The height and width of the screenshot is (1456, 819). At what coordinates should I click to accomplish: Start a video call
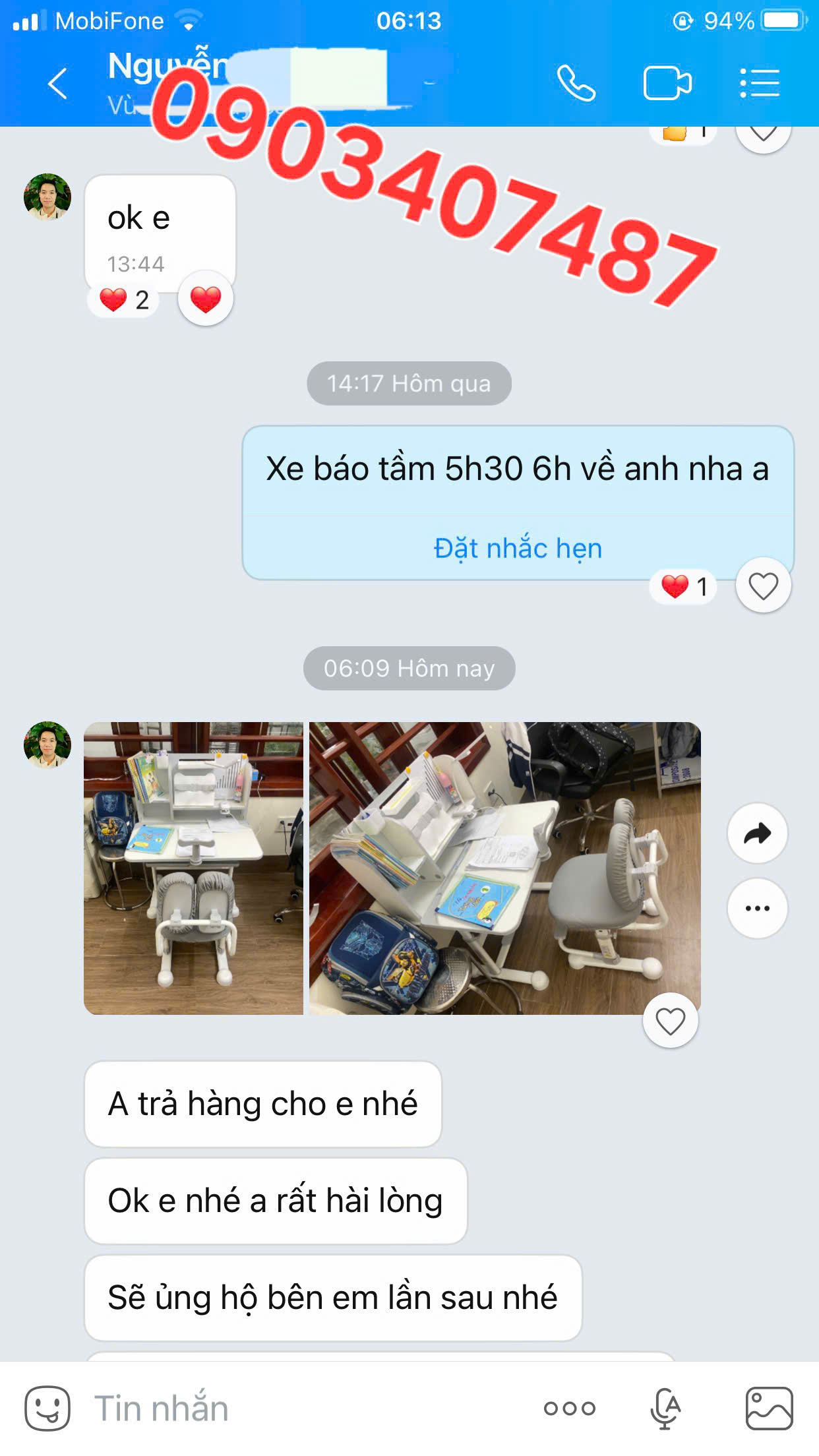(x=667, y=84)
